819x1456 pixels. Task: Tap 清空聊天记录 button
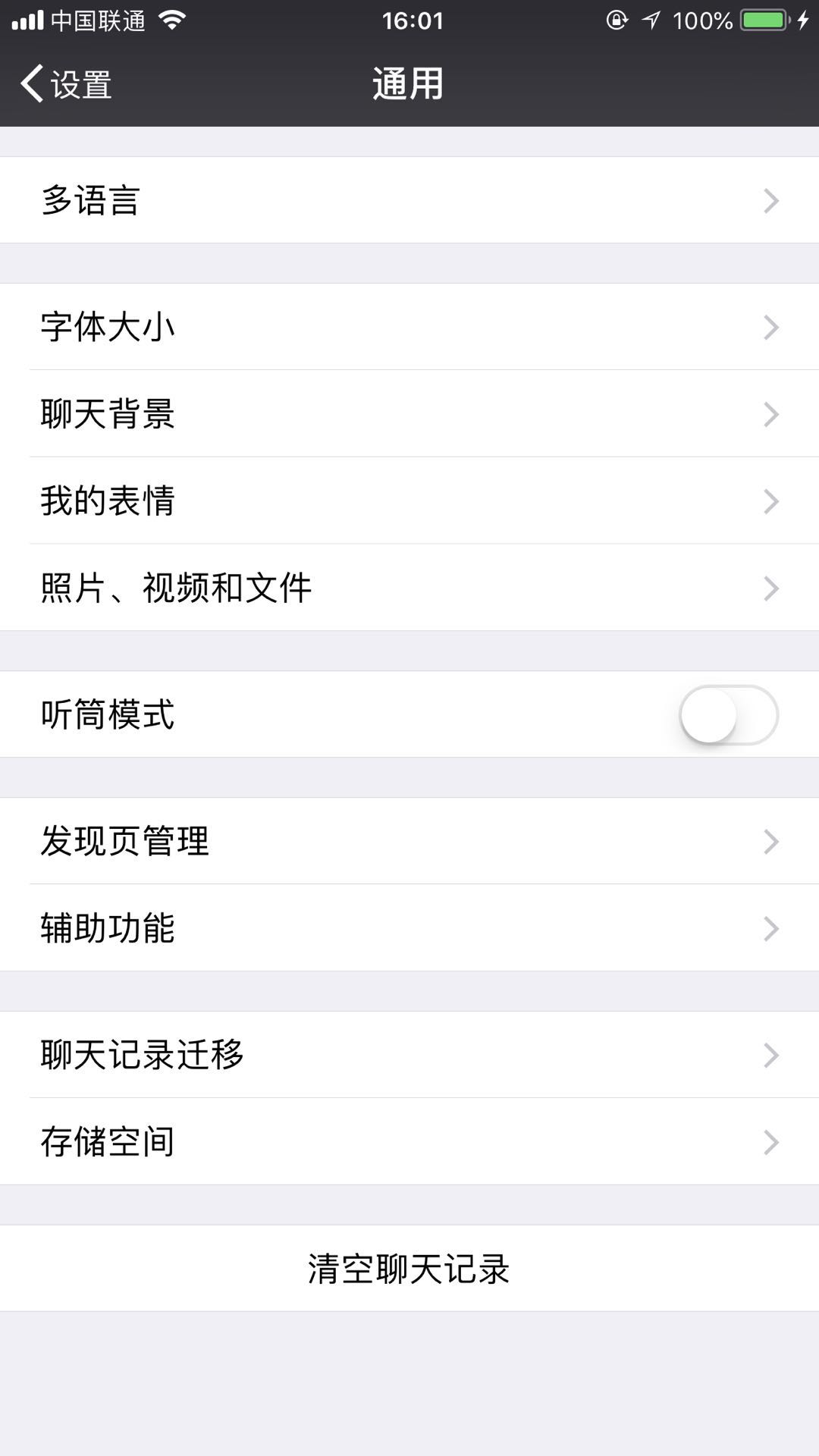[409, 1269]
